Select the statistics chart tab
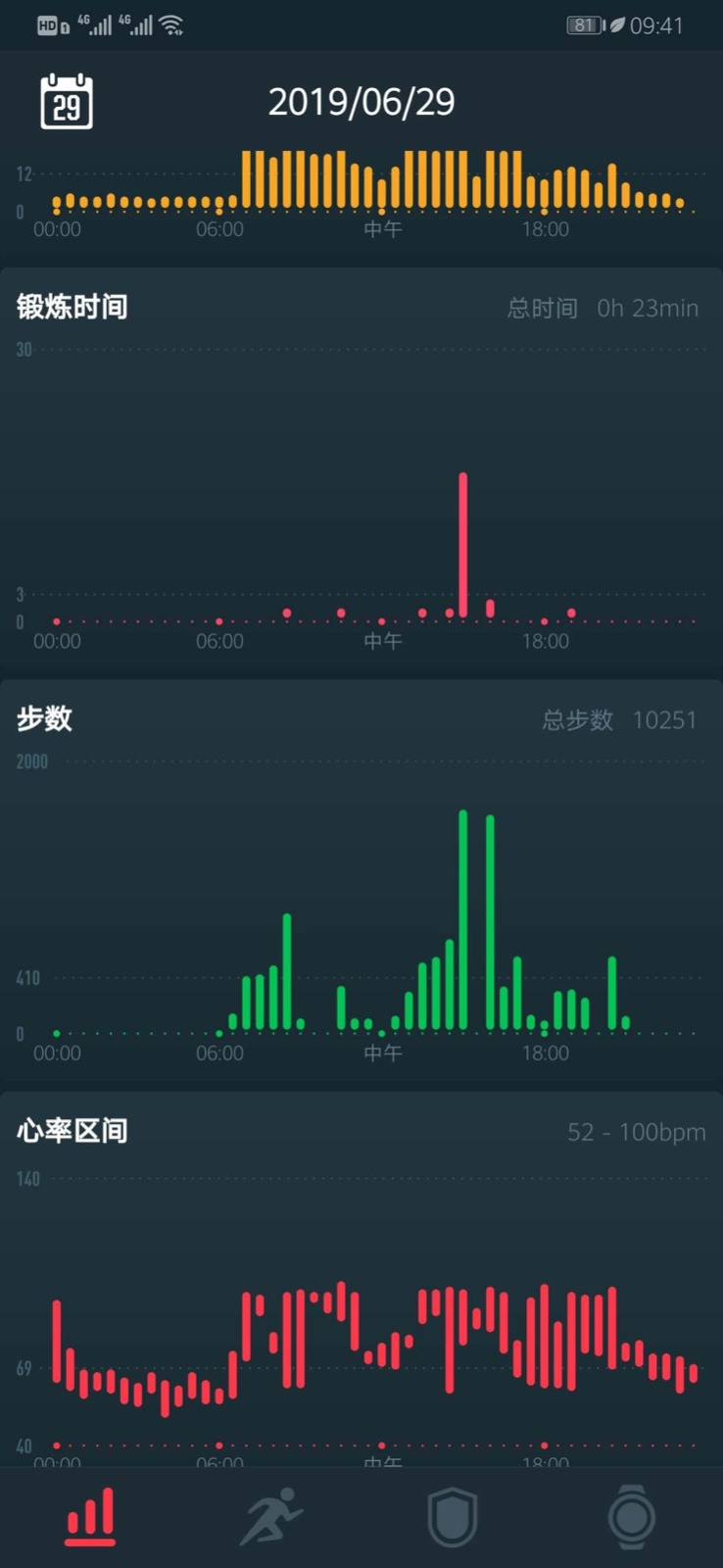Viewport: 723px width, 1568px height. pos(90,1517)
